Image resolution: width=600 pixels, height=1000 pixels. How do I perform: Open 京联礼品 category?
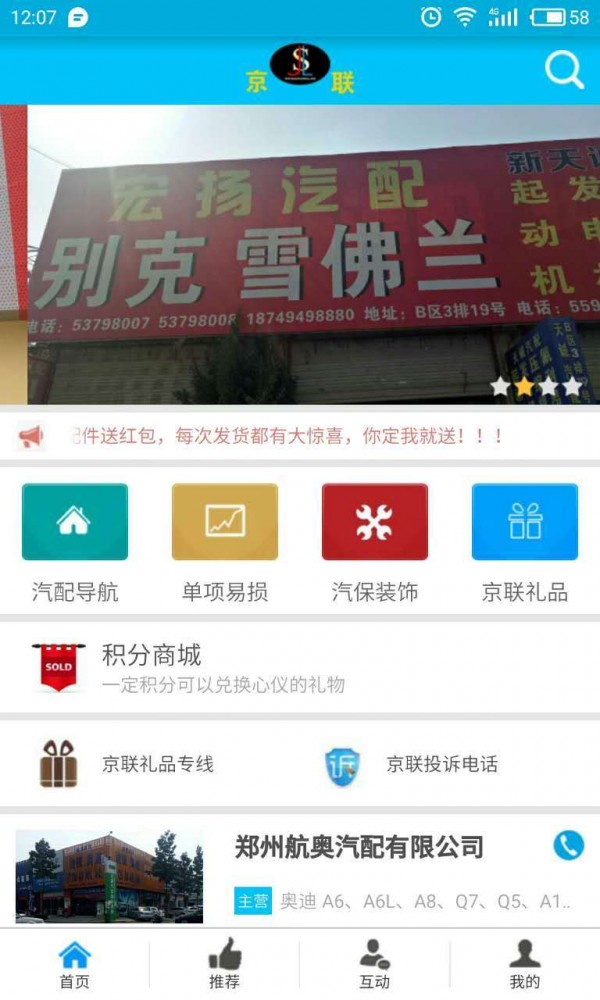(x=525, y=541)
